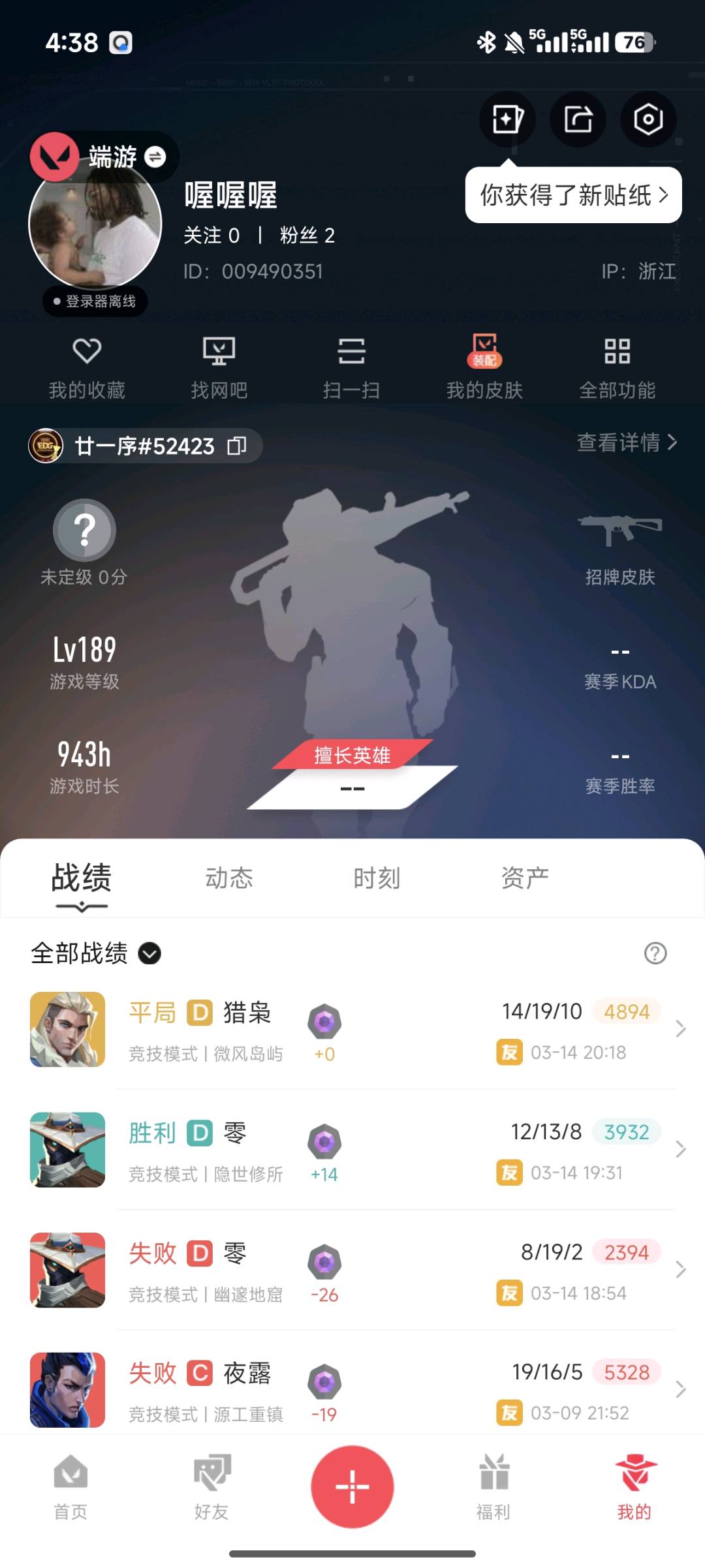Switch to 时刻 tab
The width and height of the screenshot is (705, 1568).
[x=377, y=878]
